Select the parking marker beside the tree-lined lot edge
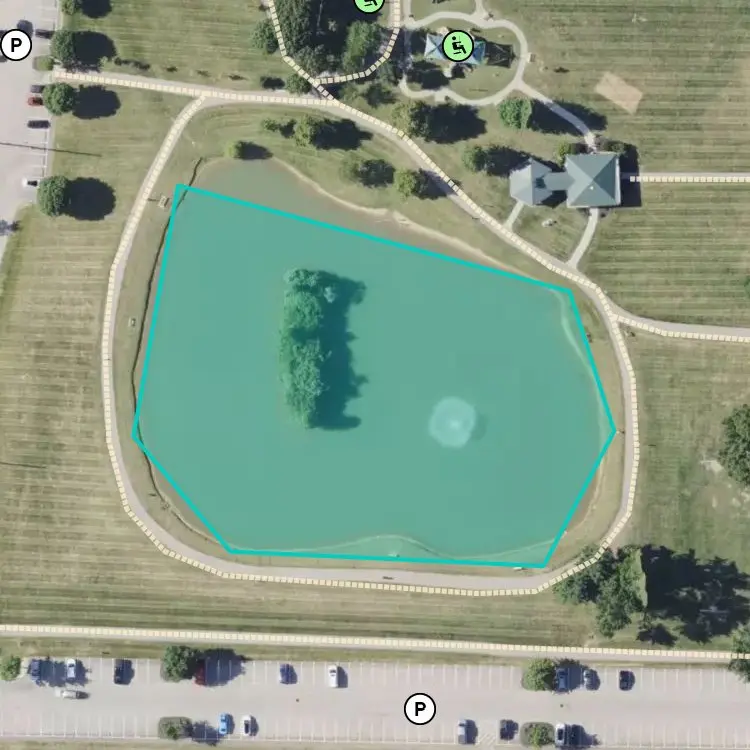Screen dimensions: 750x750 pos(15,45)
